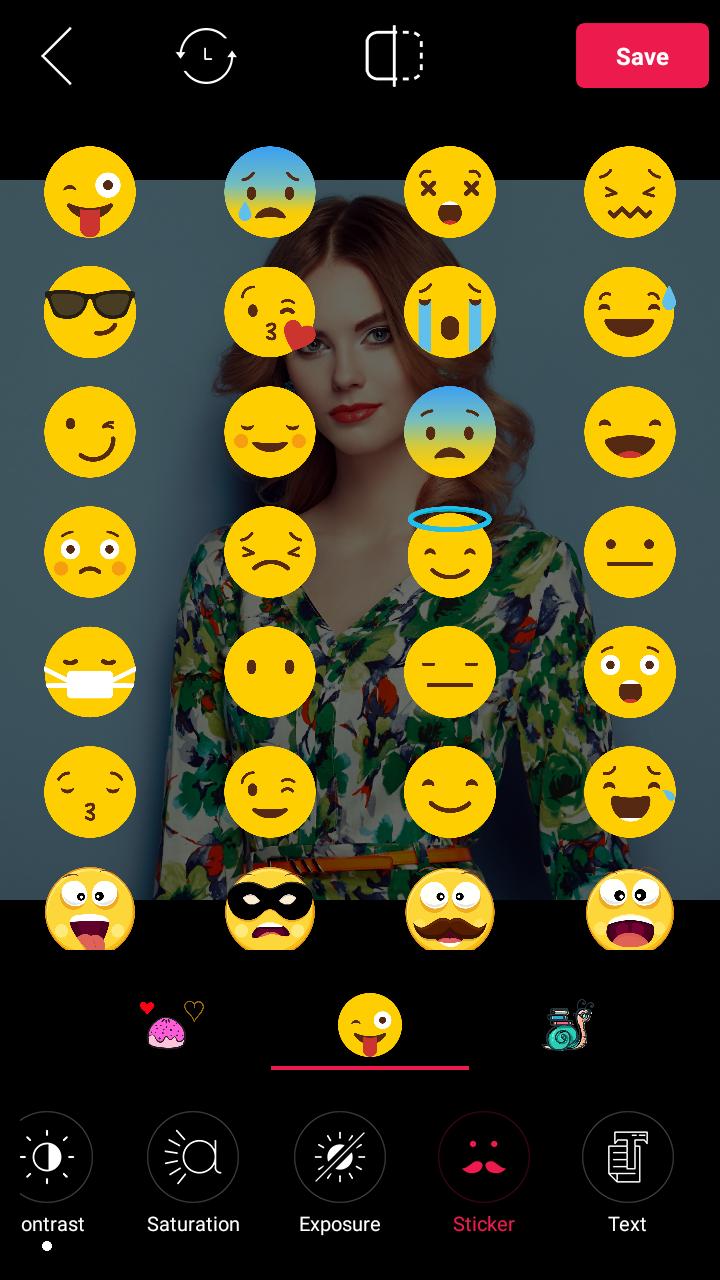Add the sunglasses emoji sticker

click(x=90, y=311)
